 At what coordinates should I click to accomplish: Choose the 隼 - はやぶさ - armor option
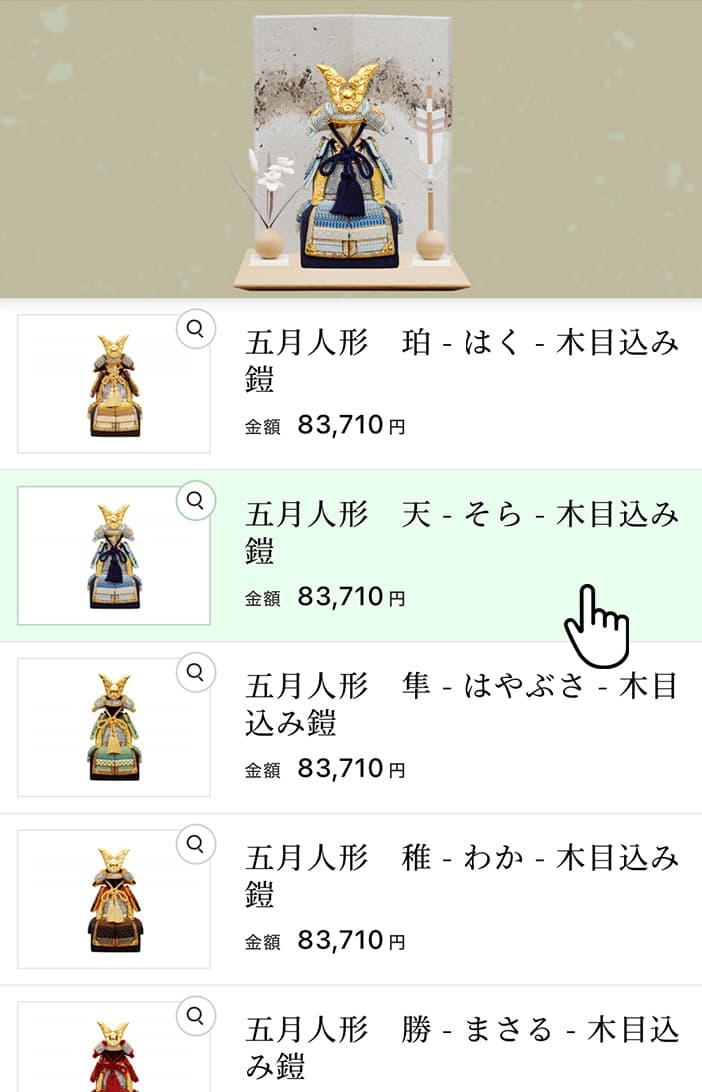coord(460,705)
